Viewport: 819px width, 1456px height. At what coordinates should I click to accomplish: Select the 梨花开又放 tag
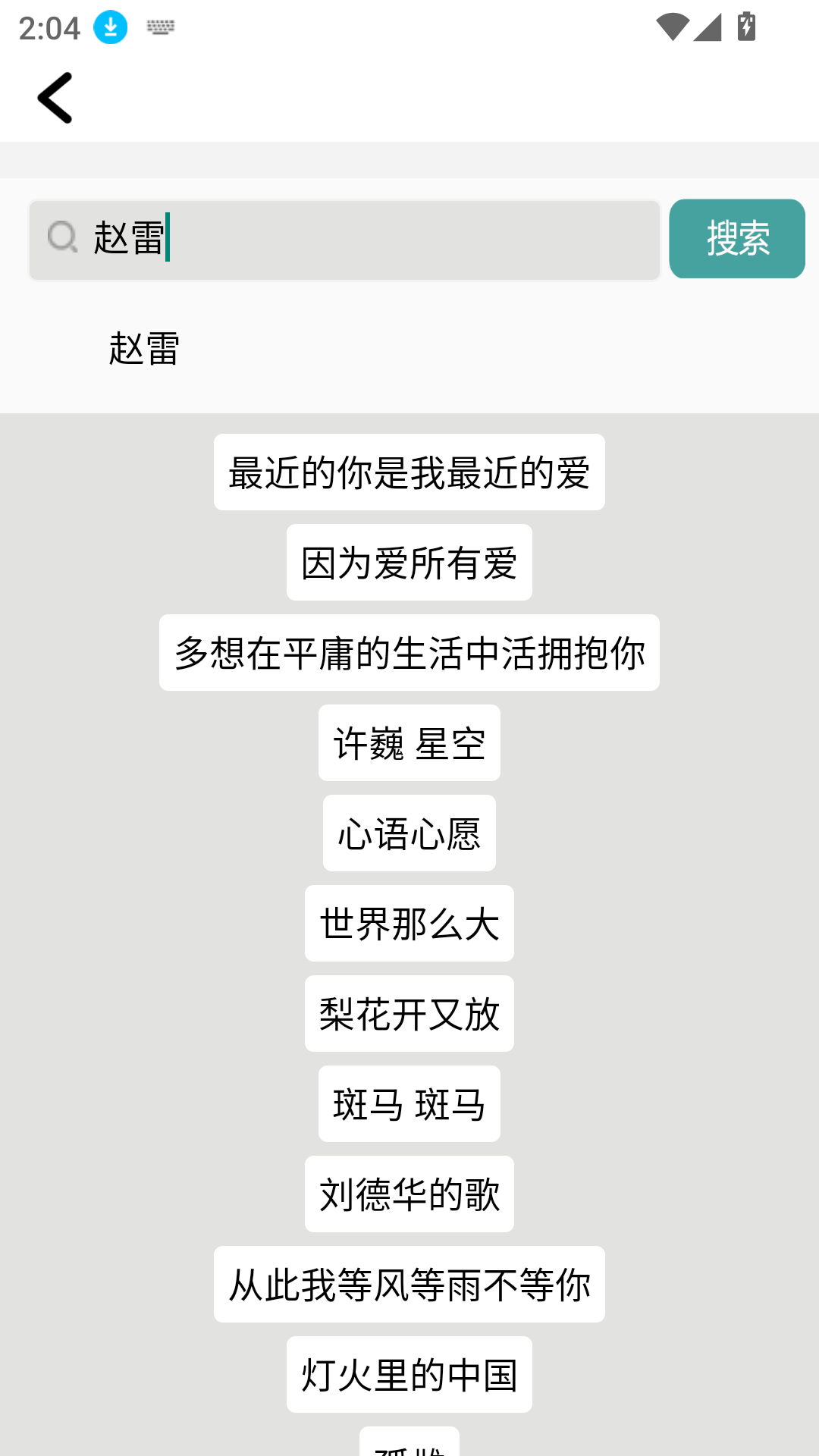409,1014
